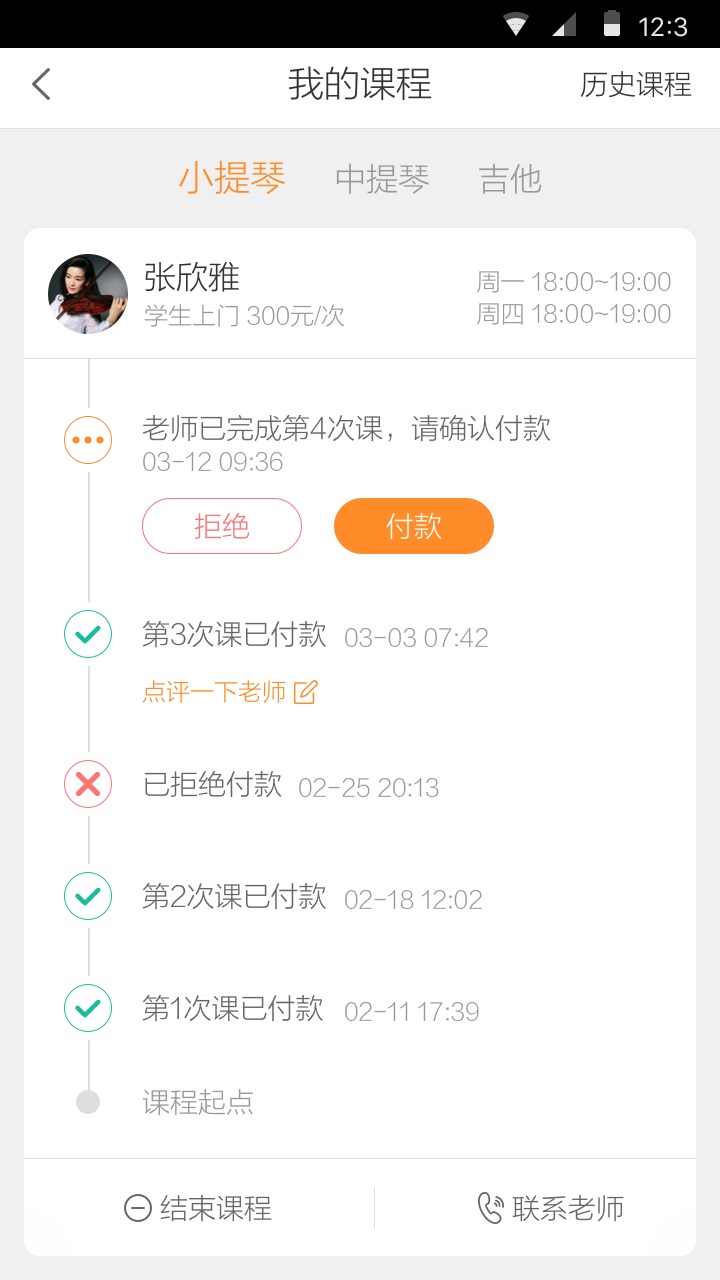Tap the back arrow to return
720x1280 pixels.
(40, 84)
